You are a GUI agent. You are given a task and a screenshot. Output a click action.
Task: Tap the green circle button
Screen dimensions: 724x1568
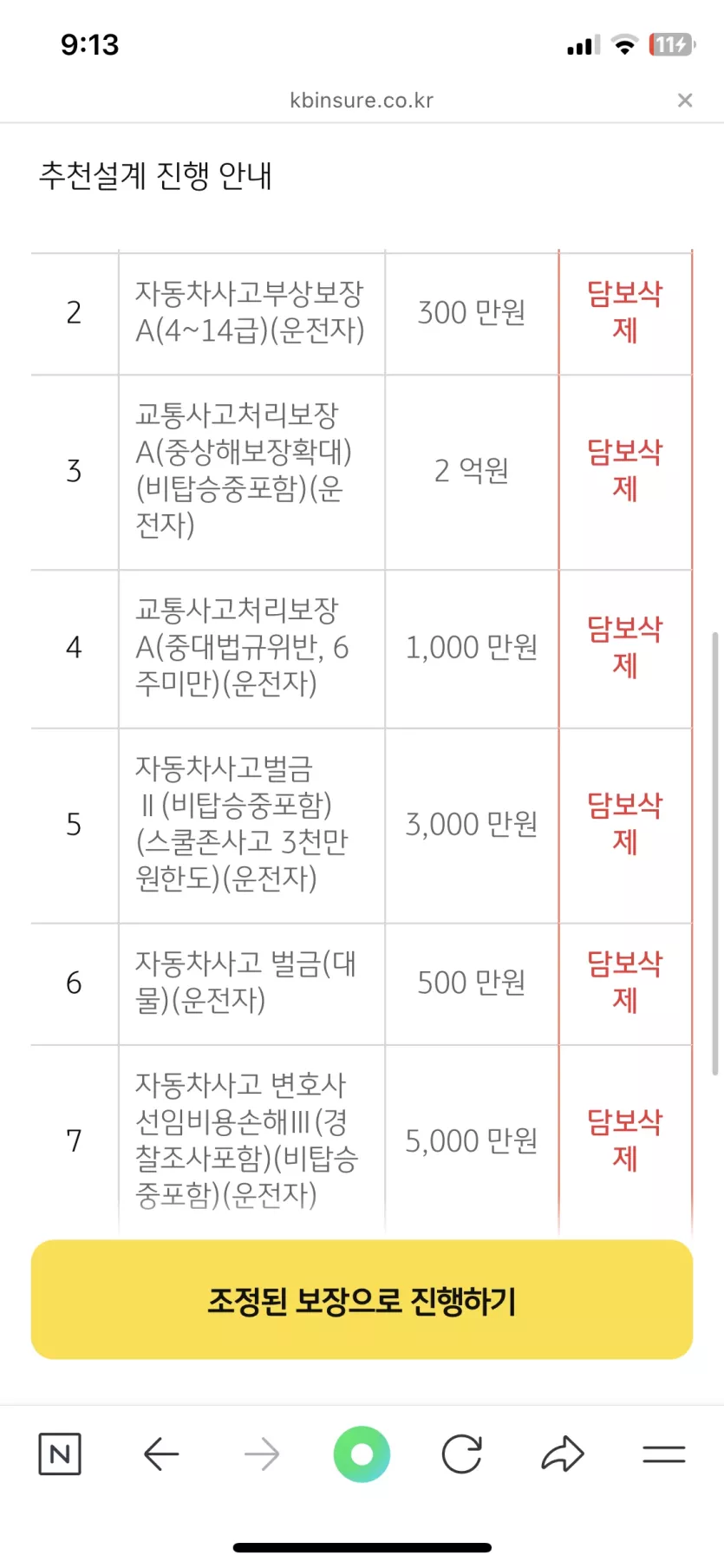click(x=362, y=1454)
